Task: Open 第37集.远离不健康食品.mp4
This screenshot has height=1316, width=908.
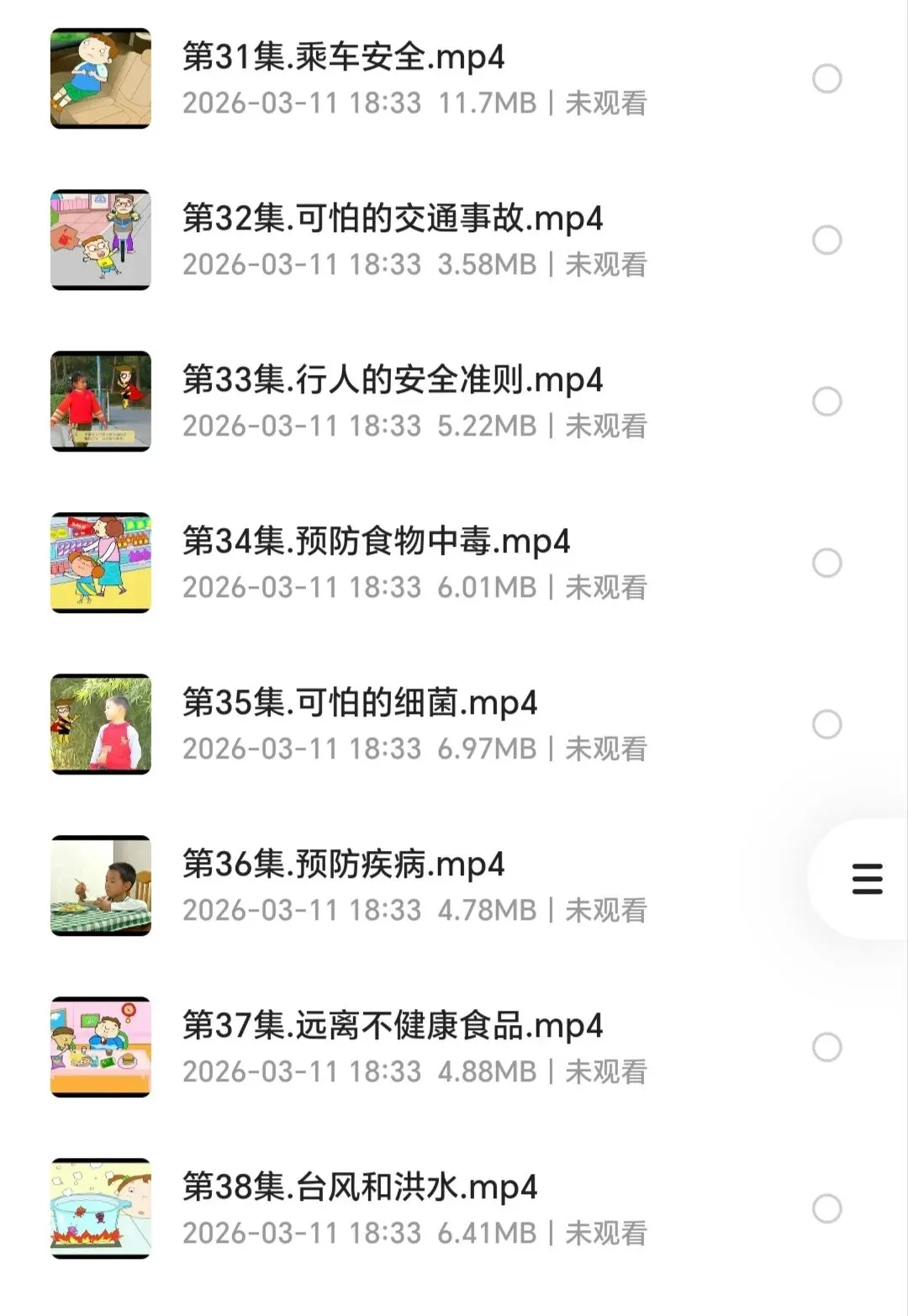Action: [392, 1026]
